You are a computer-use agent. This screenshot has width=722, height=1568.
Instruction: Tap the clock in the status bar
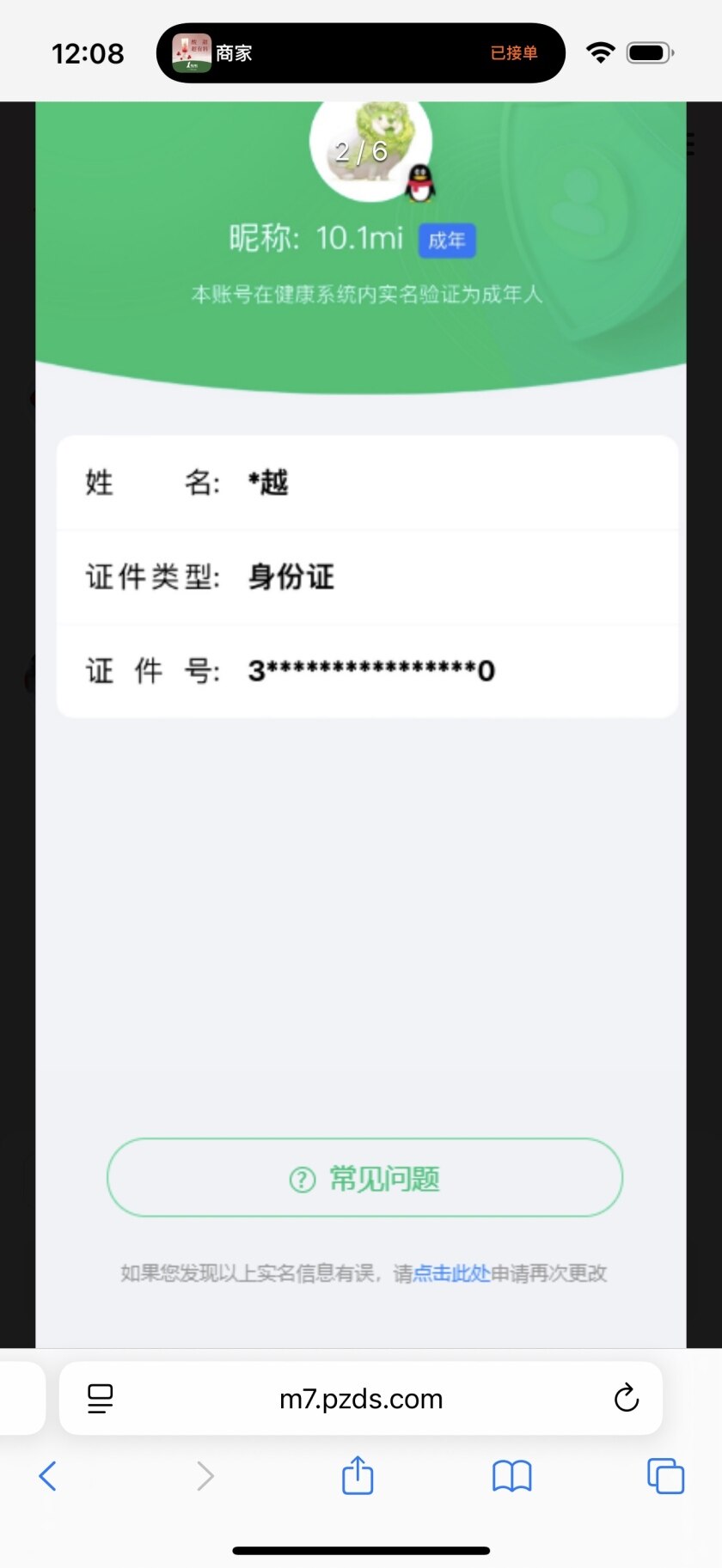[x=88, y=52]
